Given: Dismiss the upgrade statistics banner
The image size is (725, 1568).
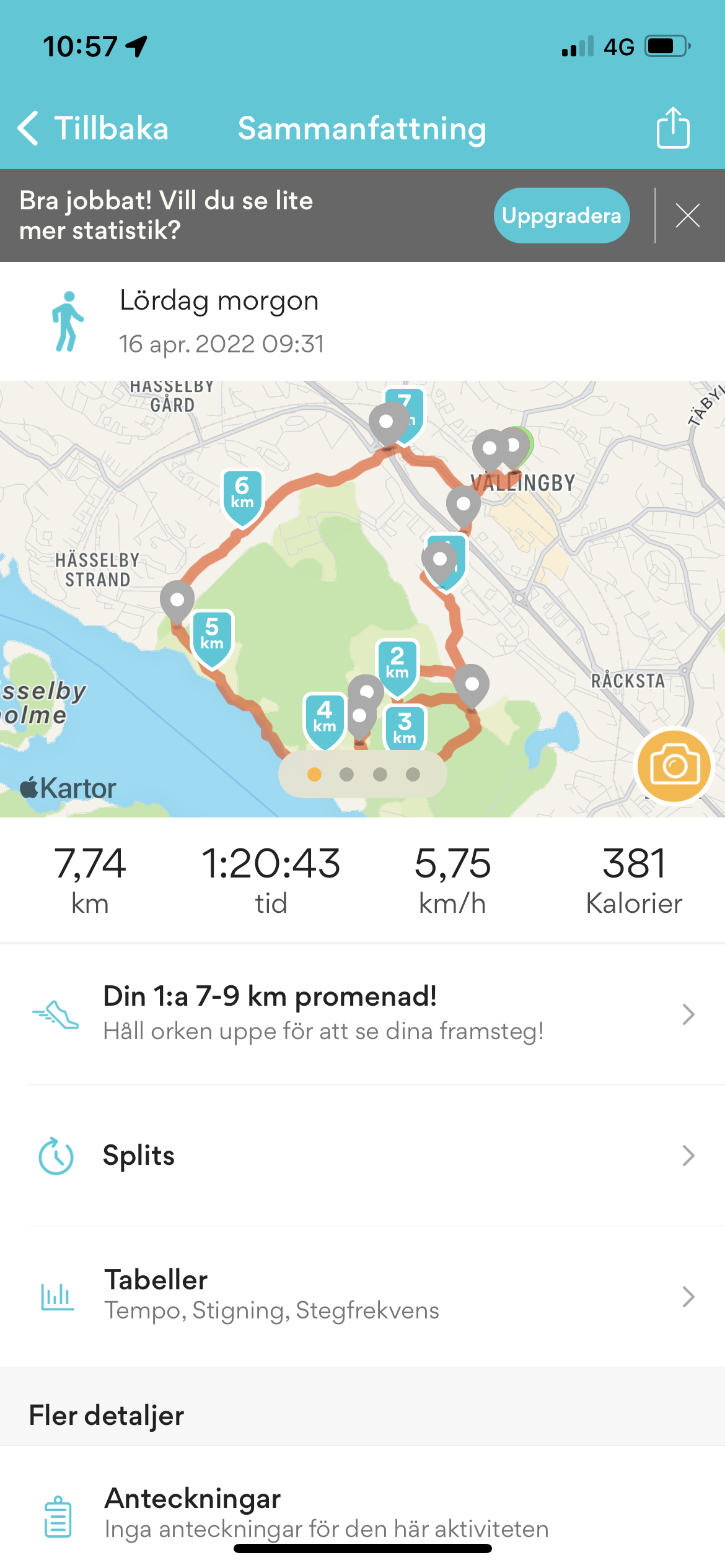Looking at the screenshot, I should [x=688, y=216].
